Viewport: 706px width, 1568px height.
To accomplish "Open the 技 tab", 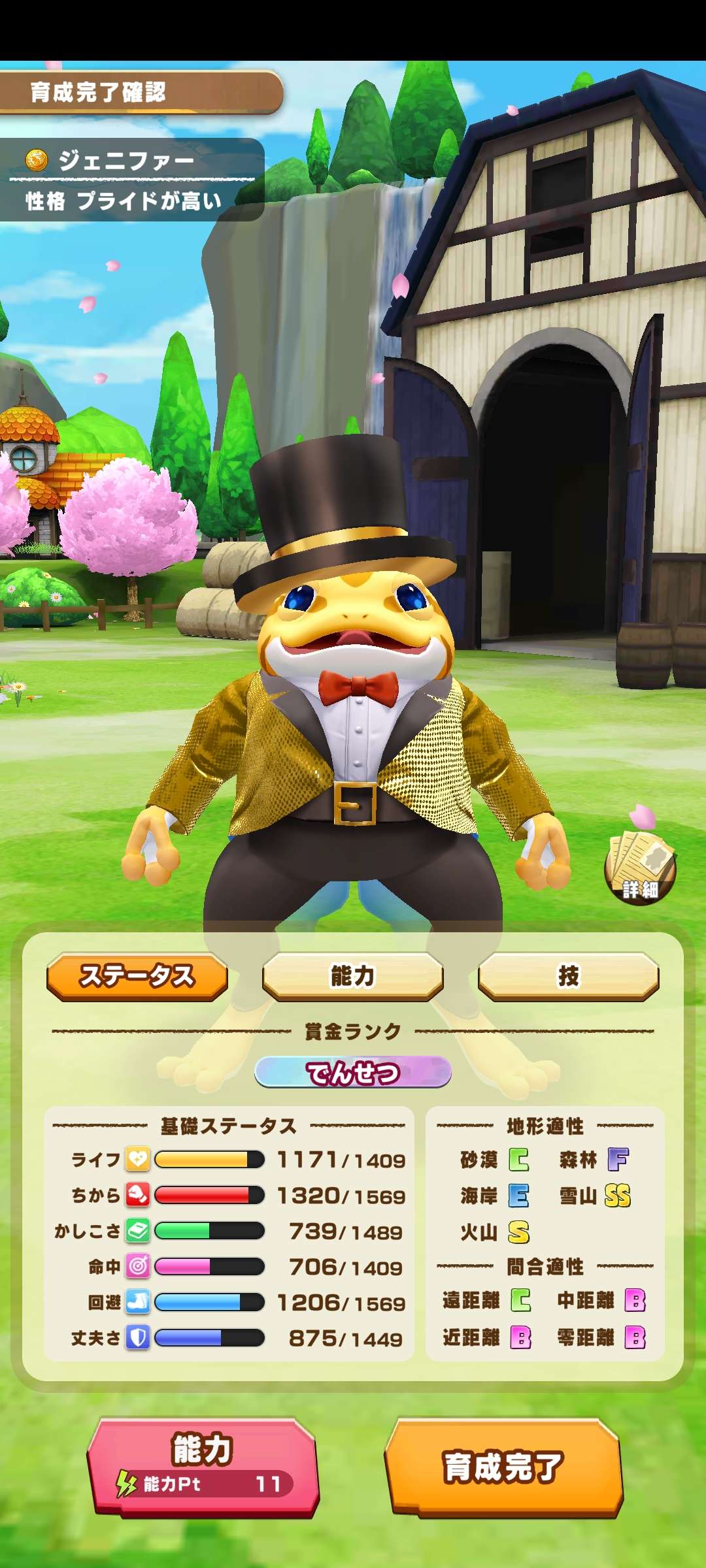I will [x=568, y=976].
